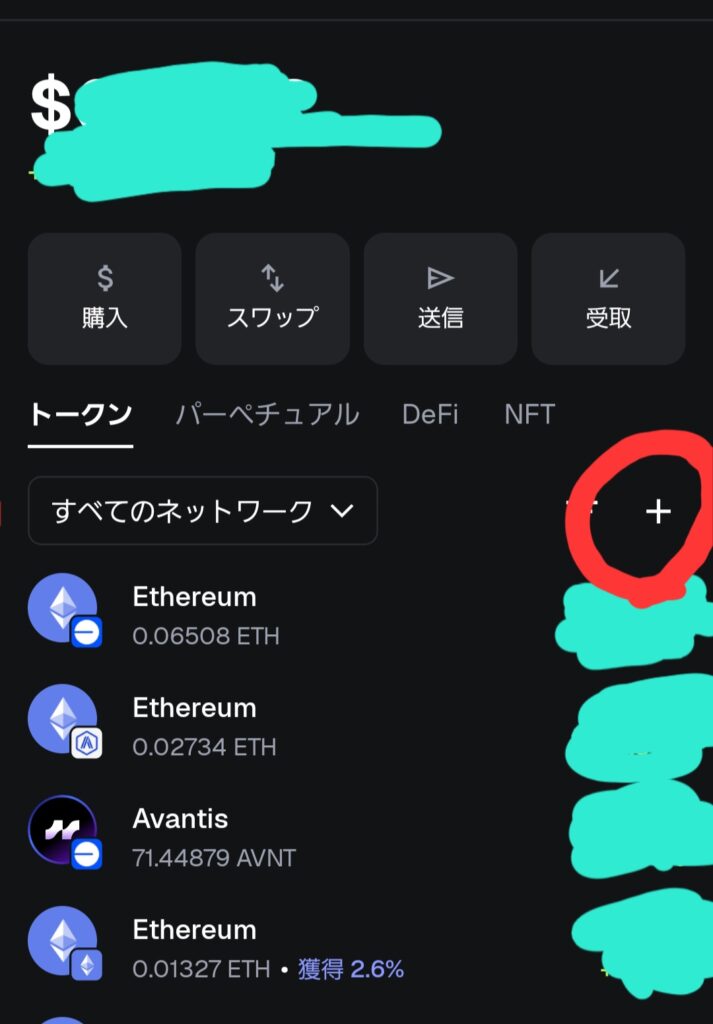Switch to the パーペチュアル tab

tap(267, 414)
